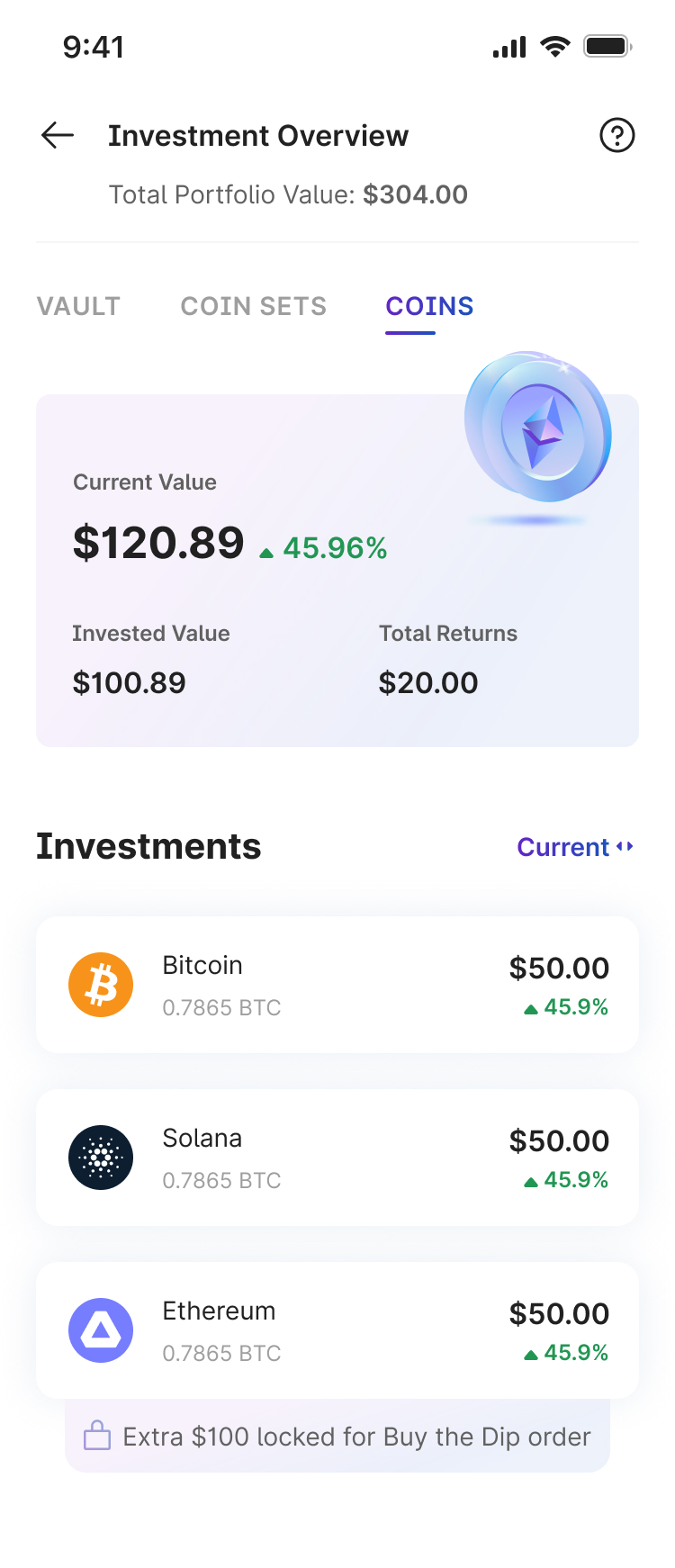The height and width of the screenshot is (1568, 675).
Task: Open help via the question mark icon
Action: [x=617, y=135]
